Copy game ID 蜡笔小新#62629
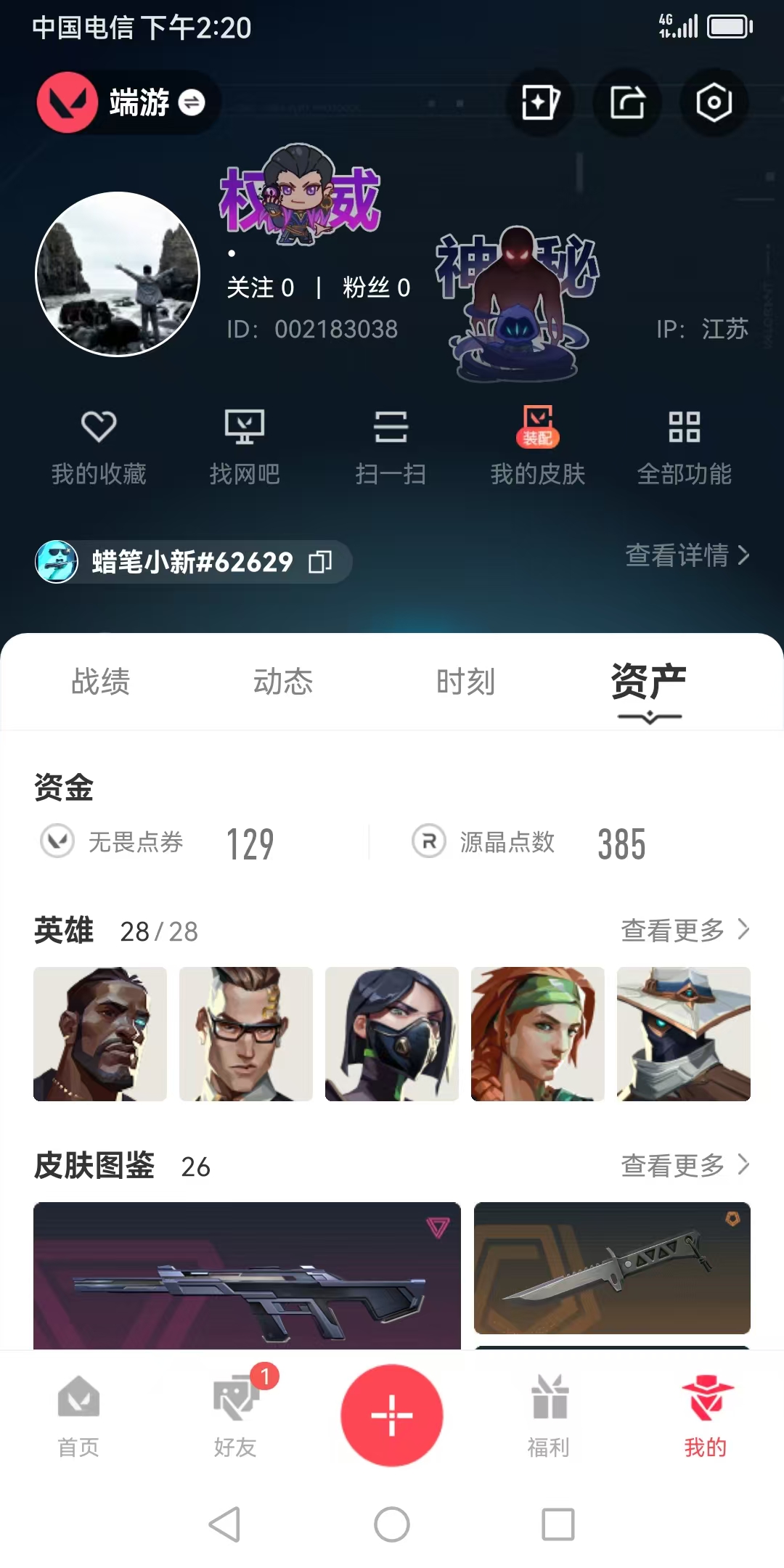The width and height of the screenshot is (784, 1568). (x=320, y=562)
